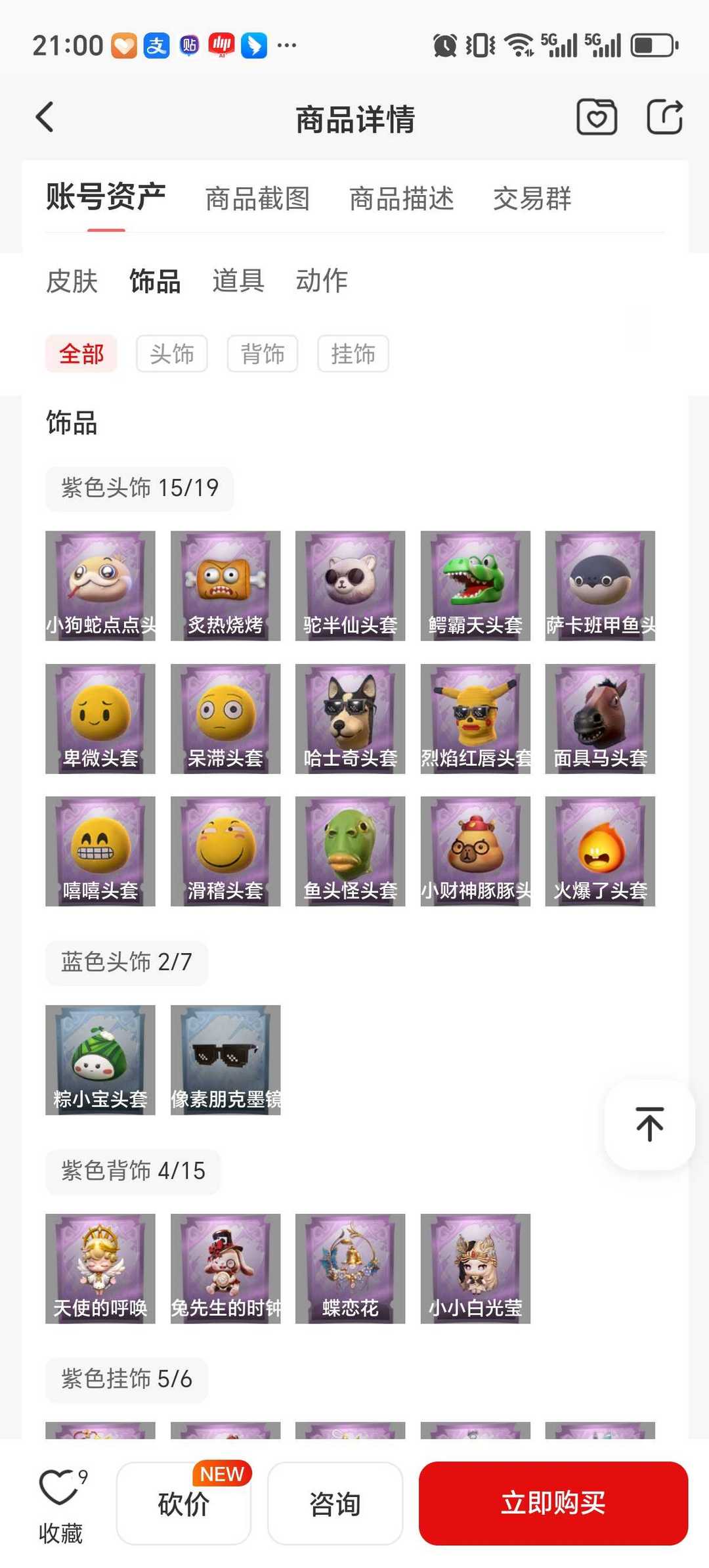Share this product listing
Viewport: 709px width, 1568px height.
(664, 118)
